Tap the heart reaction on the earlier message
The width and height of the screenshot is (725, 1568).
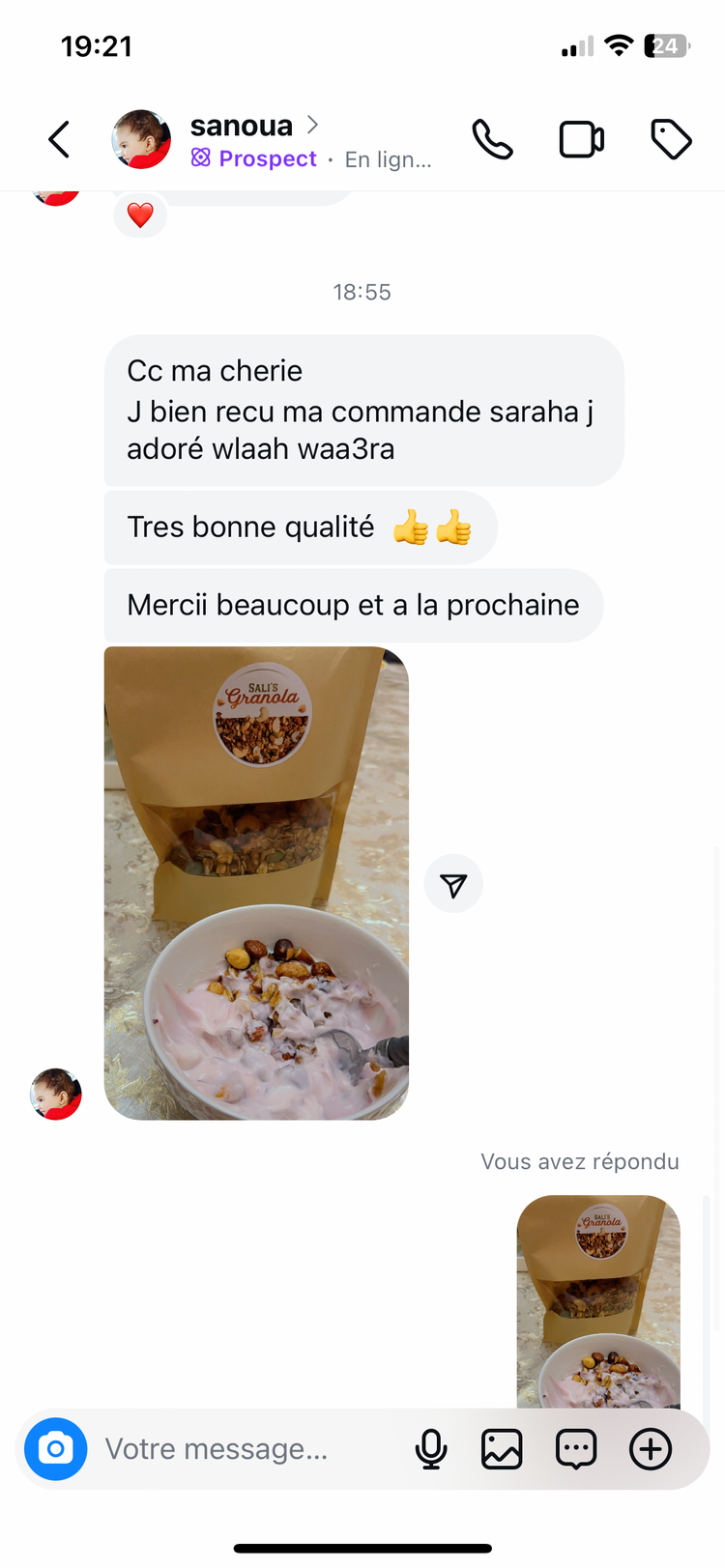140,214
